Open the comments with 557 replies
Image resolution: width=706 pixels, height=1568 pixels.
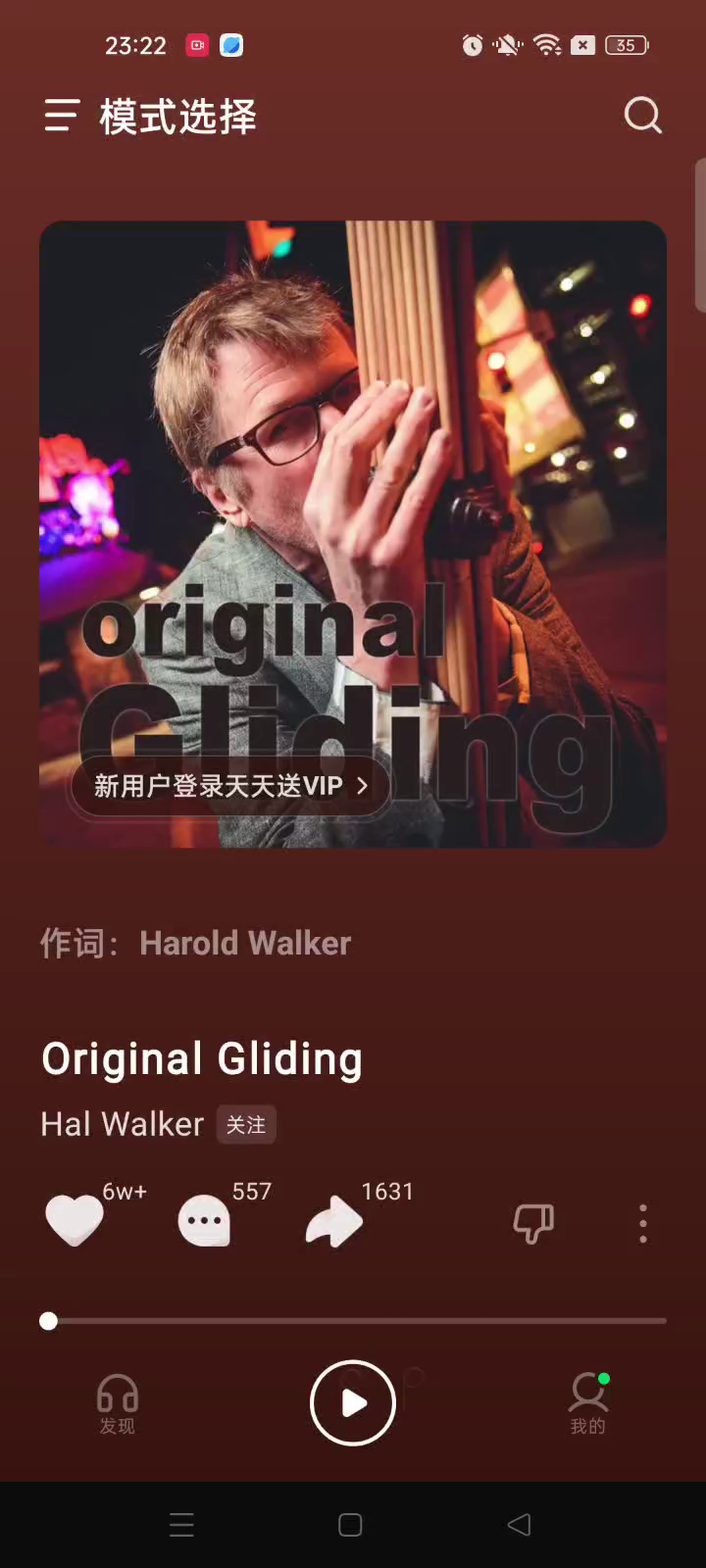pyautogui.click(x=204, y=1222)
